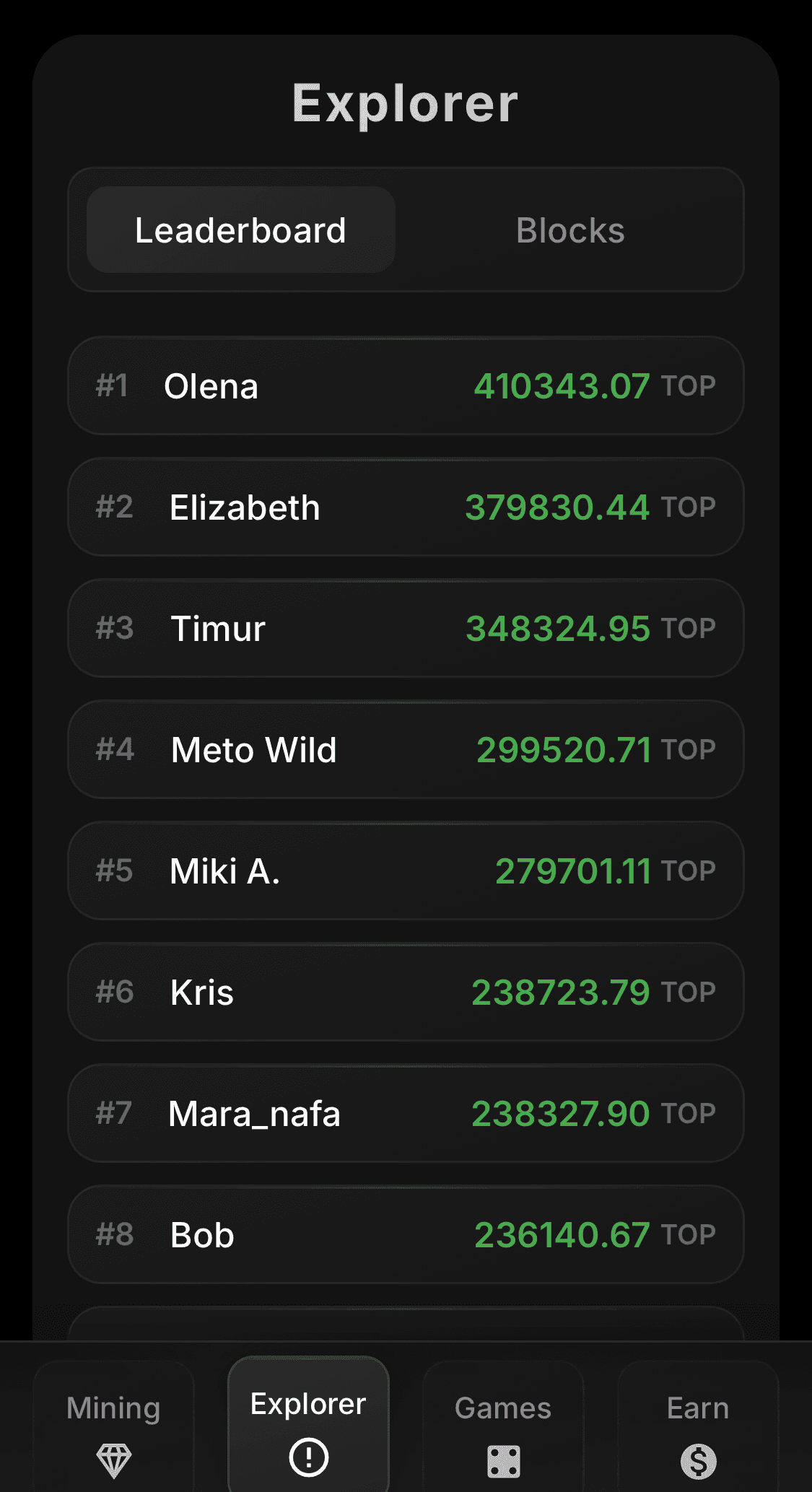Switch to the Blocks tab

coord(569,230)
